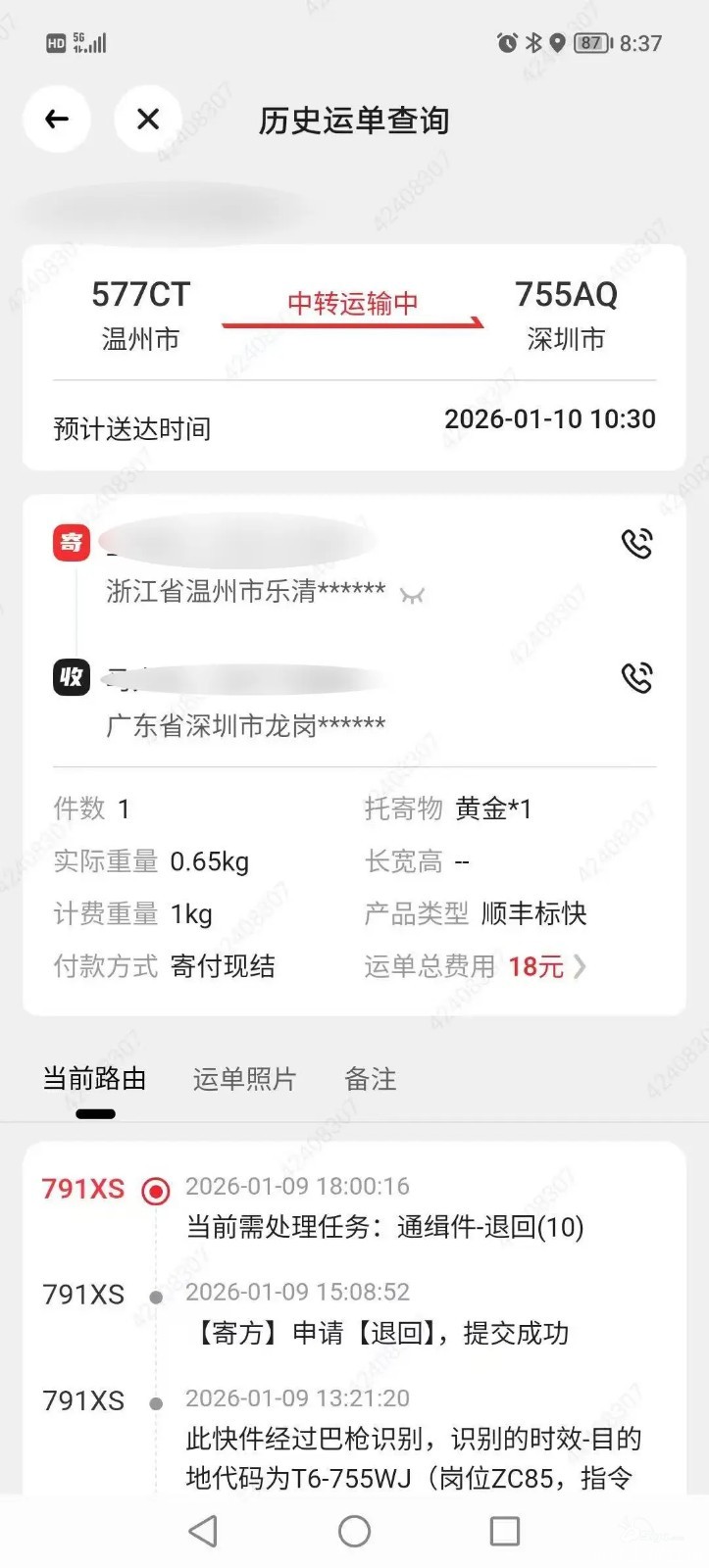
Task: Call the sender via phone icon
Action: pyautogui.click(x=636, y=544)
